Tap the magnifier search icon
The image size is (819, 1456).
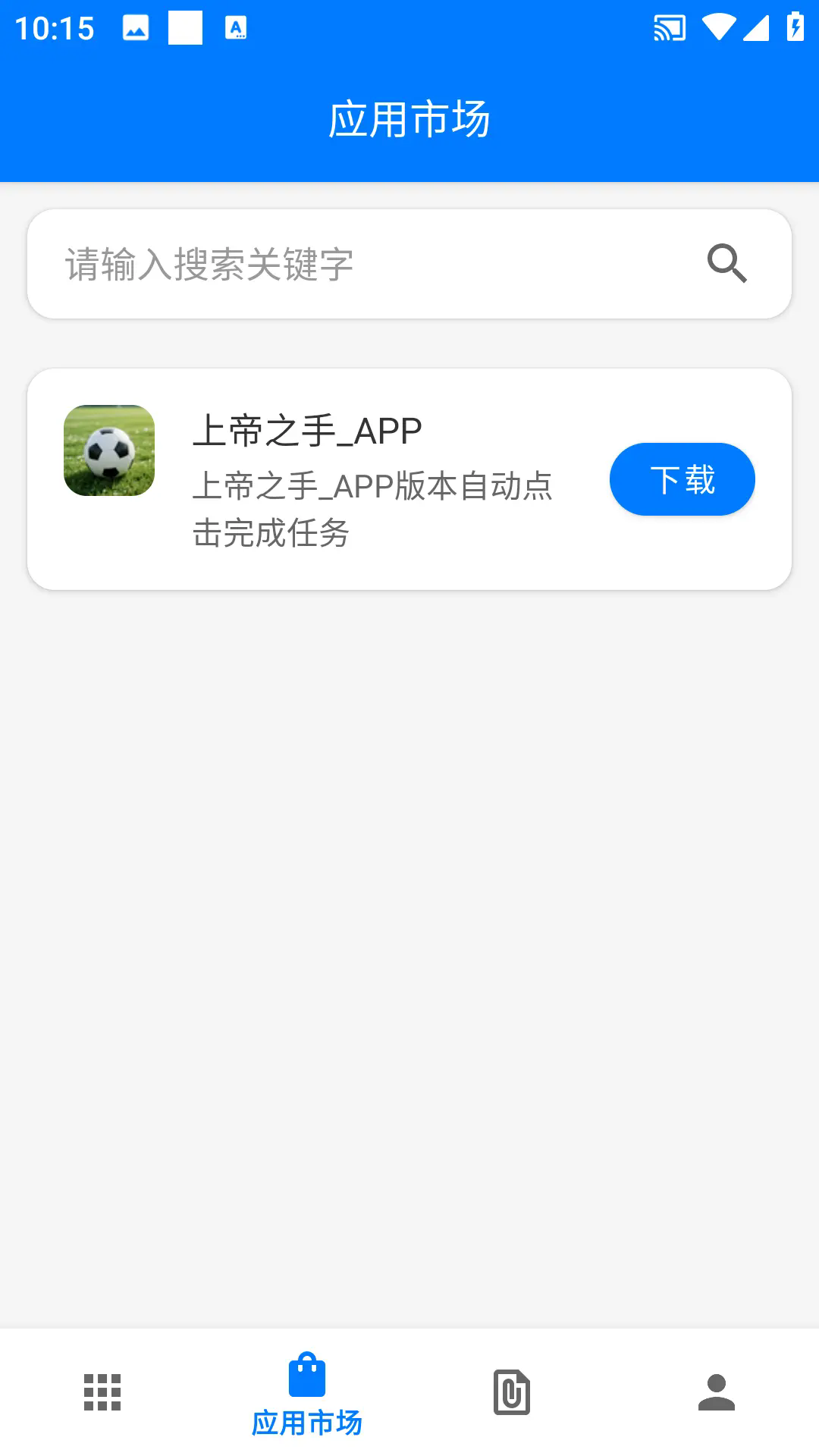coord(727,263)
